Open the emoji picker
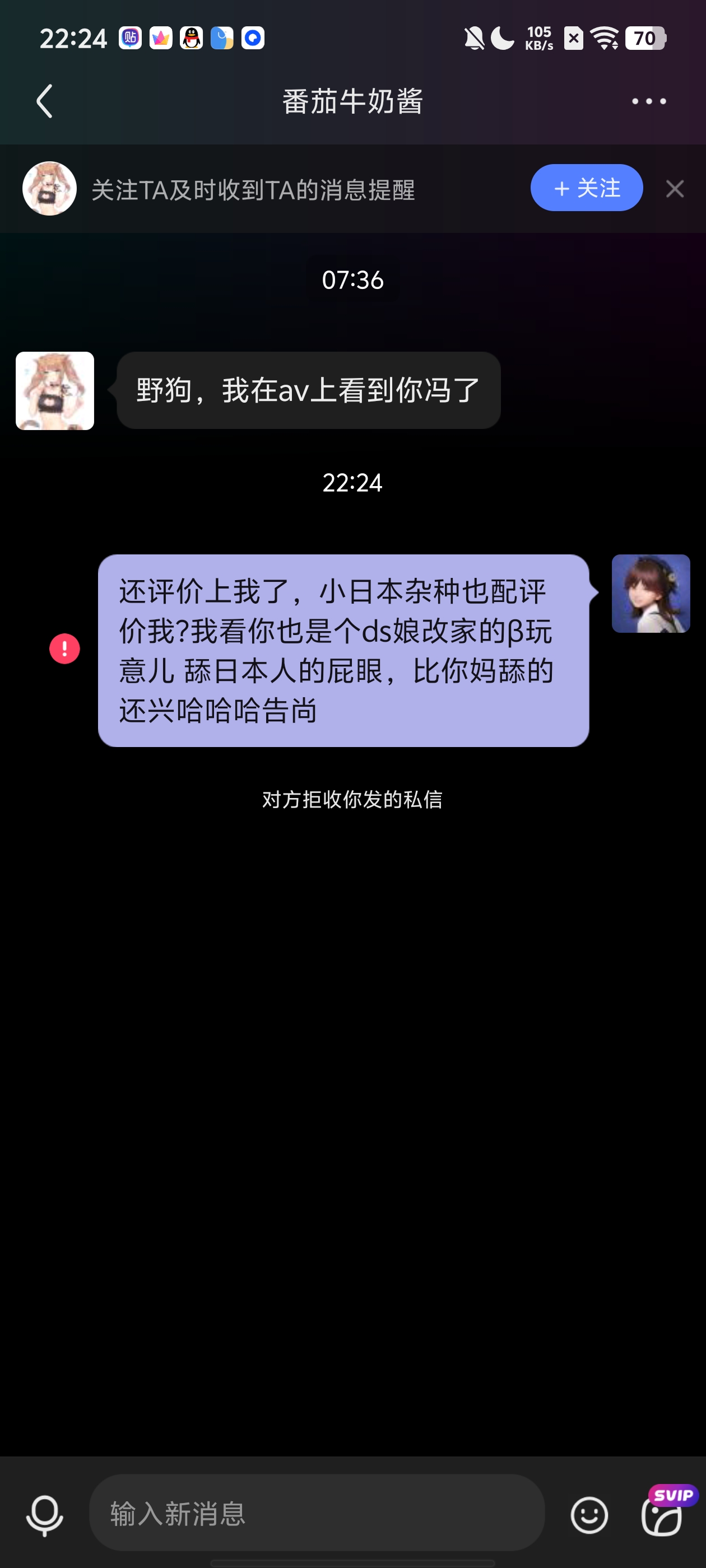Screen dimensions: 706x1568 click(x=589, y=1514)
